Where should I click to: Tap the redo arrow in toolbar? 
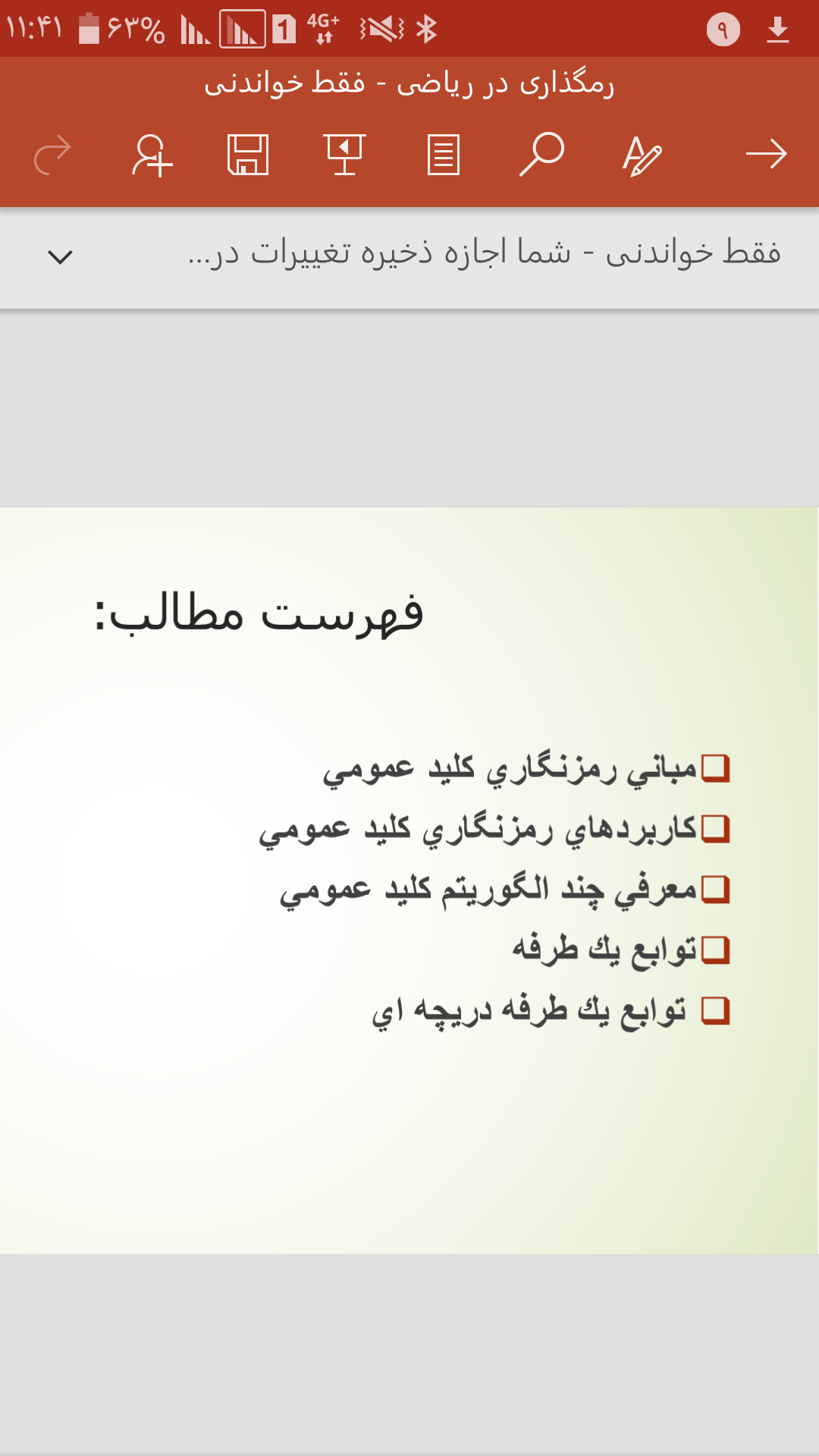coord(52,155)
